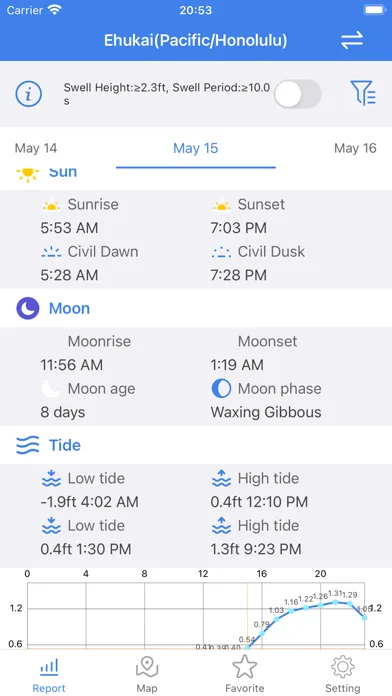This screenshot has height=696, width=392.
Task: Go to the May 16 tab
Action: [355, 148]
